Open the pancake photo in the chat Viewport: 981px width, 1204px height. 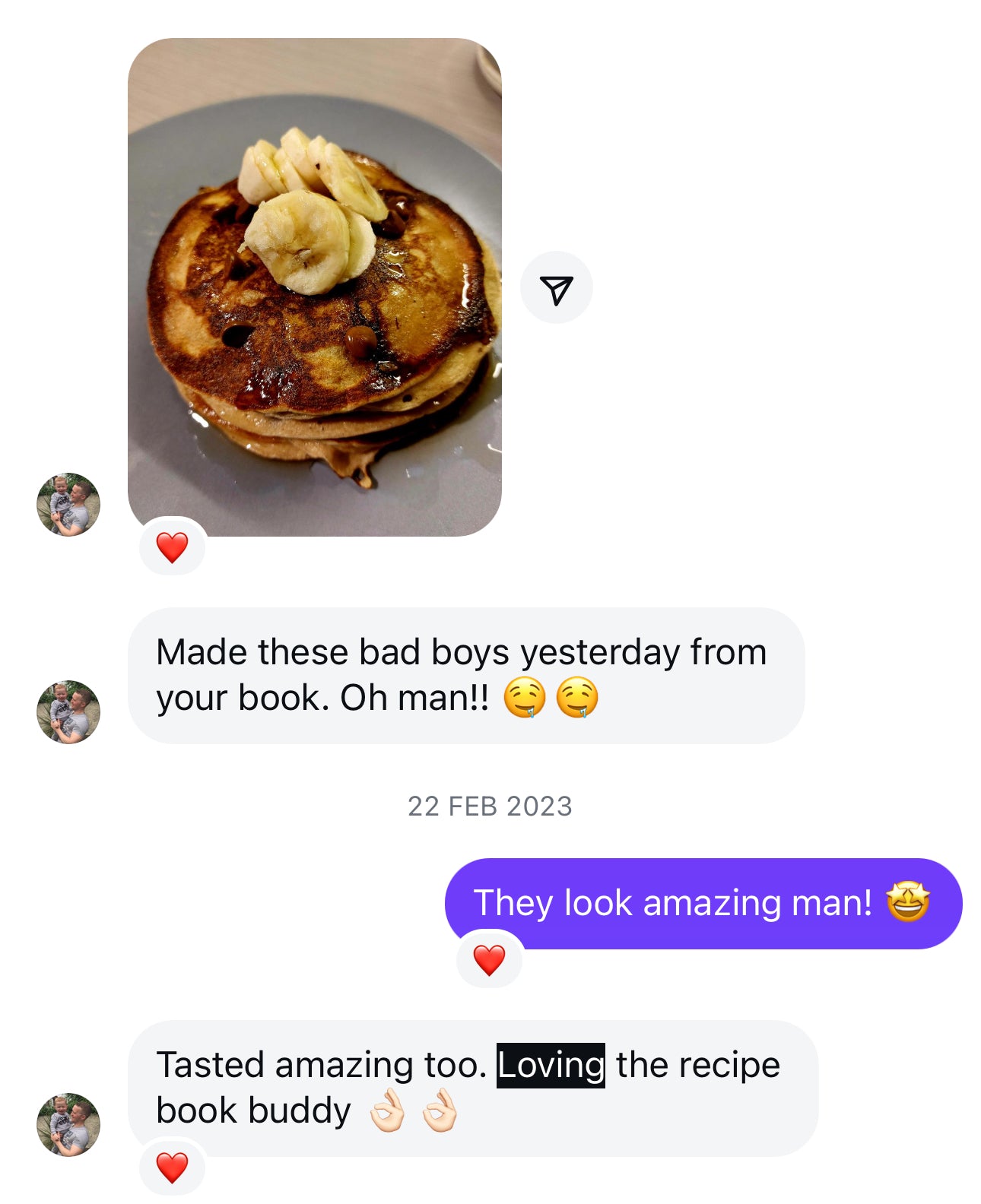[314, 287]
